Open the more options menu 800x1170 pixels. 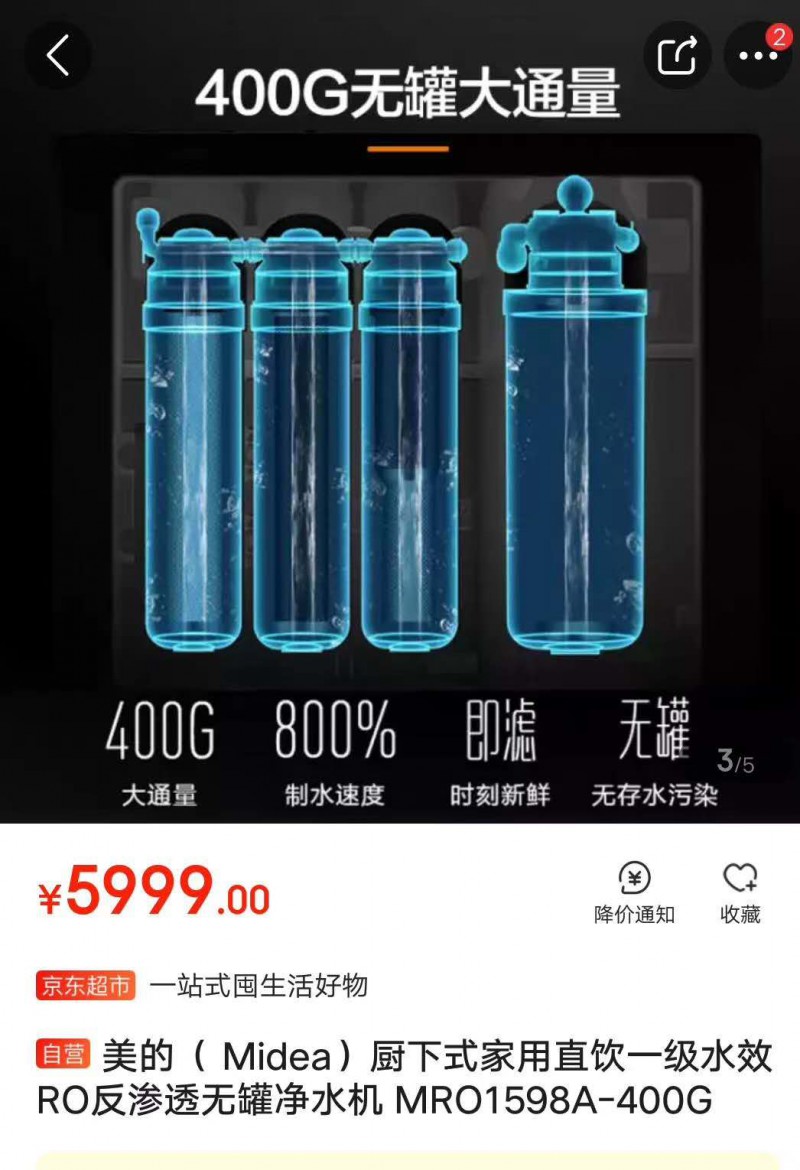(x=758, y=55)
